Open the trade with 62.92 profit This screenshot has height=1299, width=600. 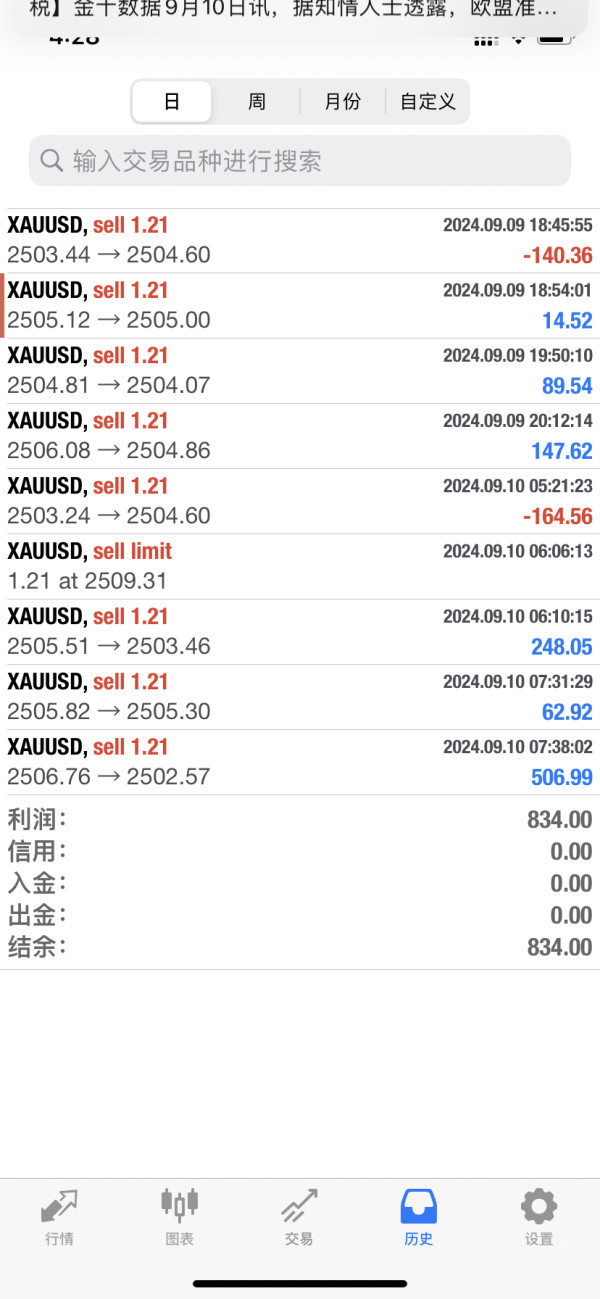[300, 696]
